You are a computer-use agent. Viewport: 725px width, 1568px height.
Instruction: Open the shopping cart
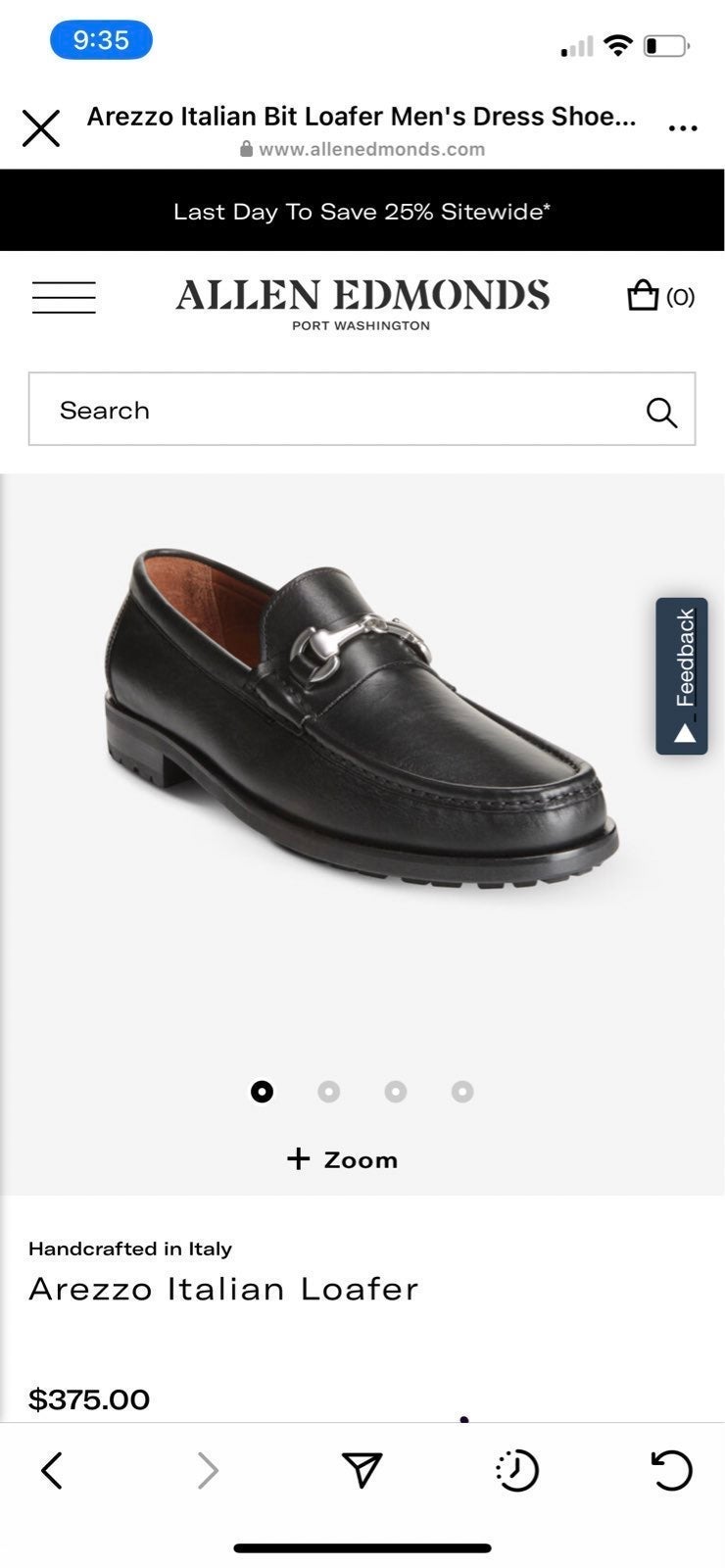[x=660, y=296]
